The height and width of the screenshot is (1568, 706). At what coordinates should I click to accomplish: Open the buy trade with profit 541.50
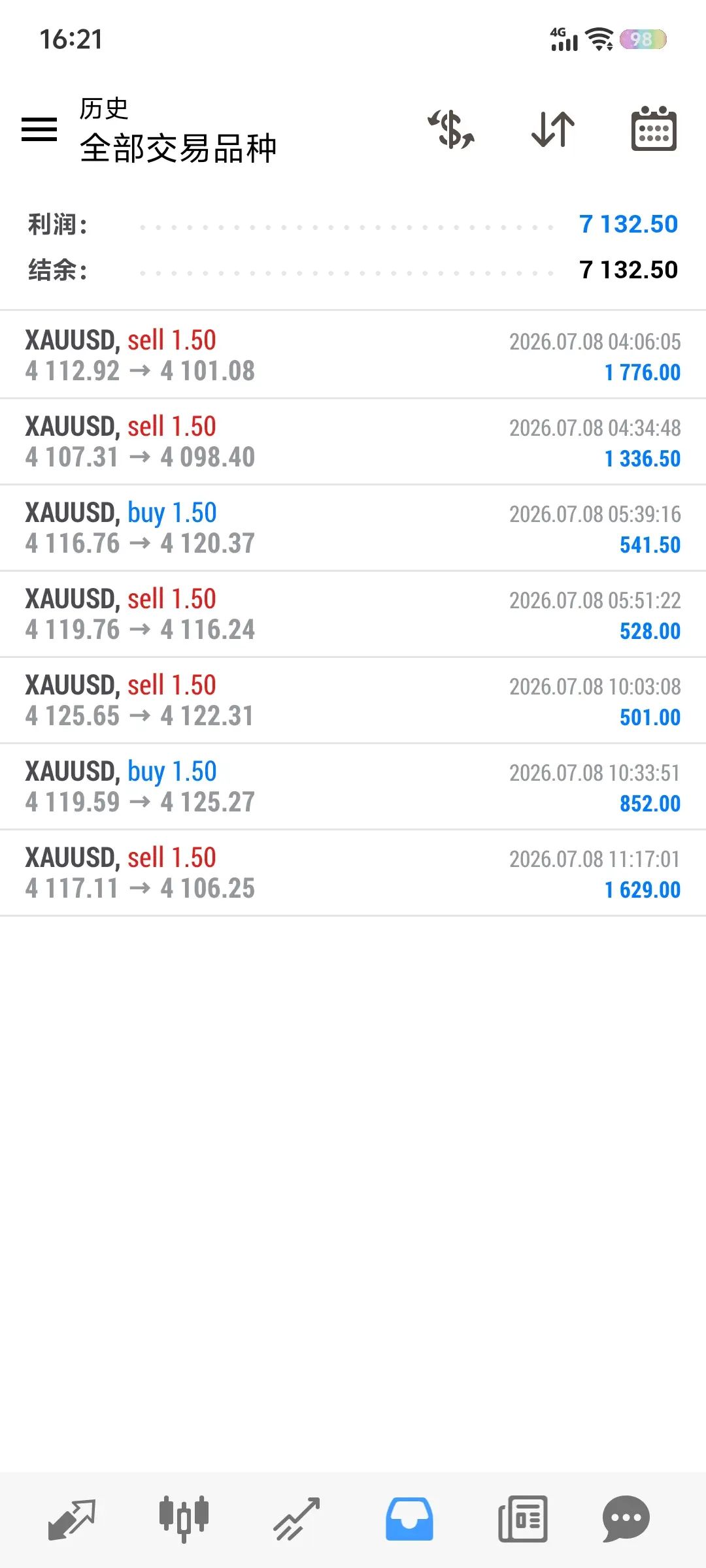pos(353,527)
